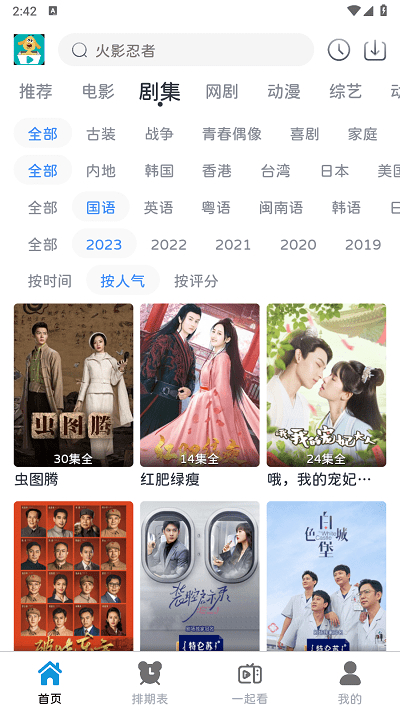Select the 古装 genre filter
Viewport: 400px width, 711px height.
101,134
